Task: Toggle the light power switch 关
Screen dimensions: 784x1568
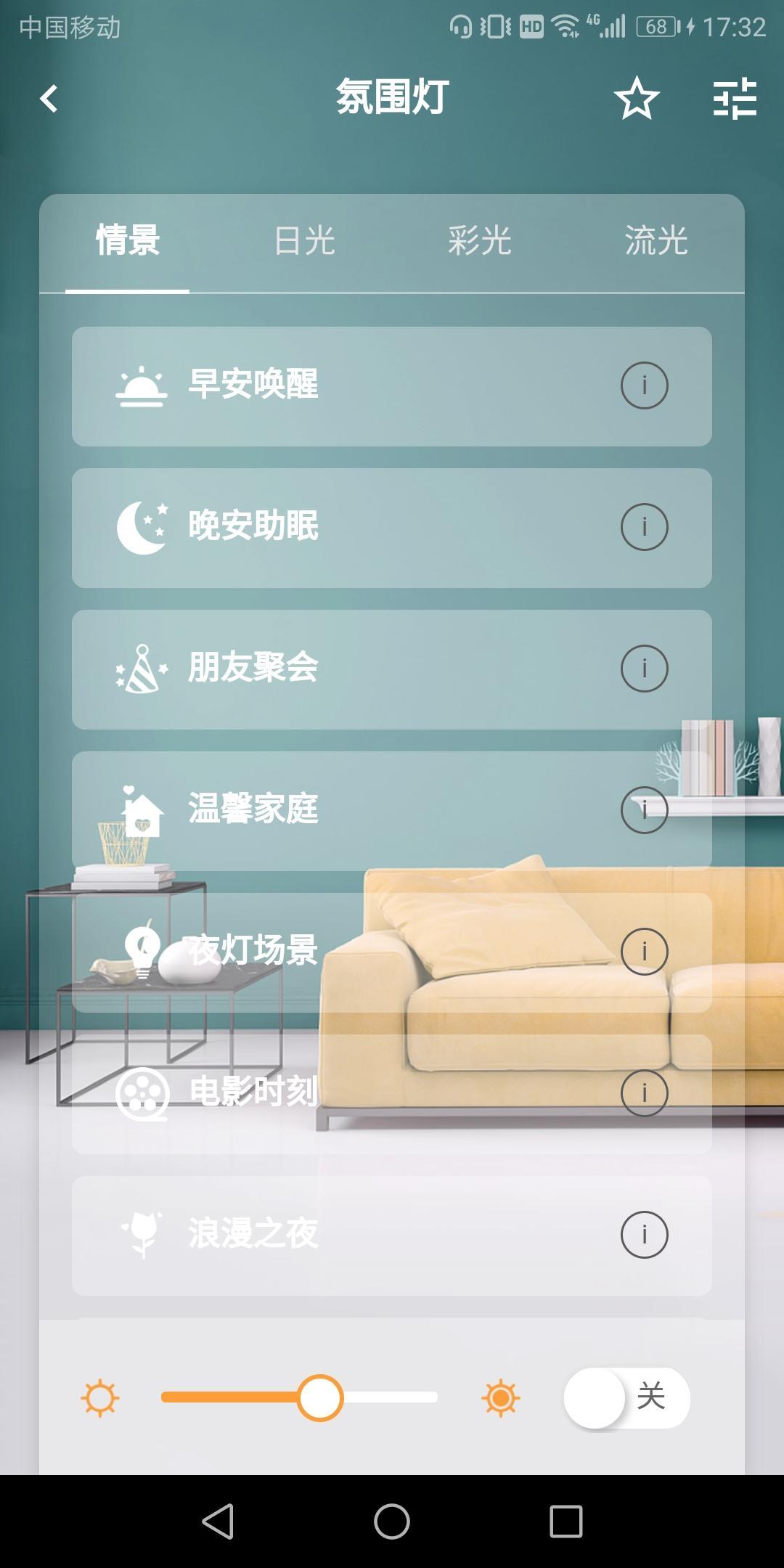Action: (x=626, y=1397)
